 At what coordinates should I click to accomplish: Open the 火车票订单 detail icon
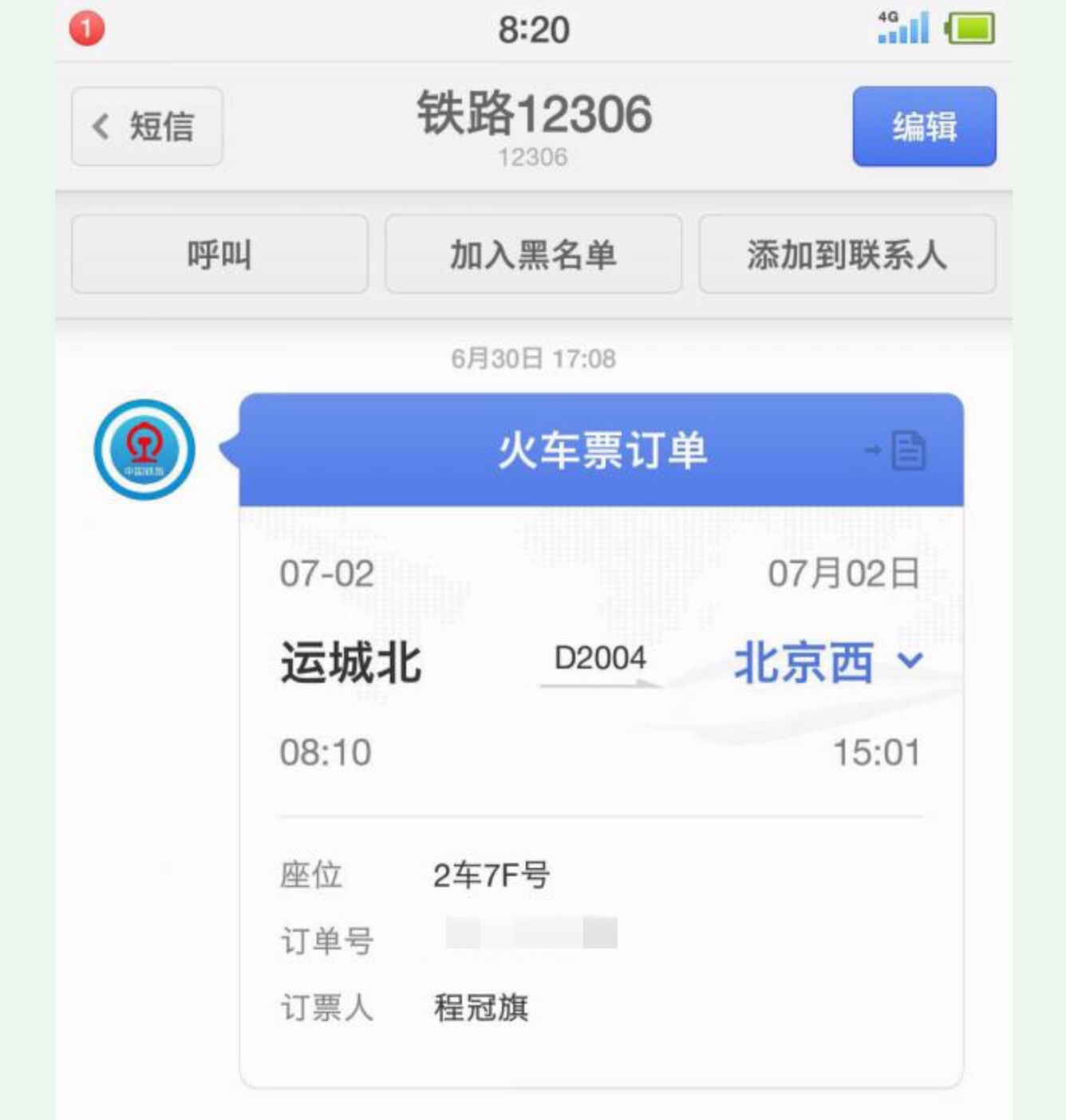point(906,451)
